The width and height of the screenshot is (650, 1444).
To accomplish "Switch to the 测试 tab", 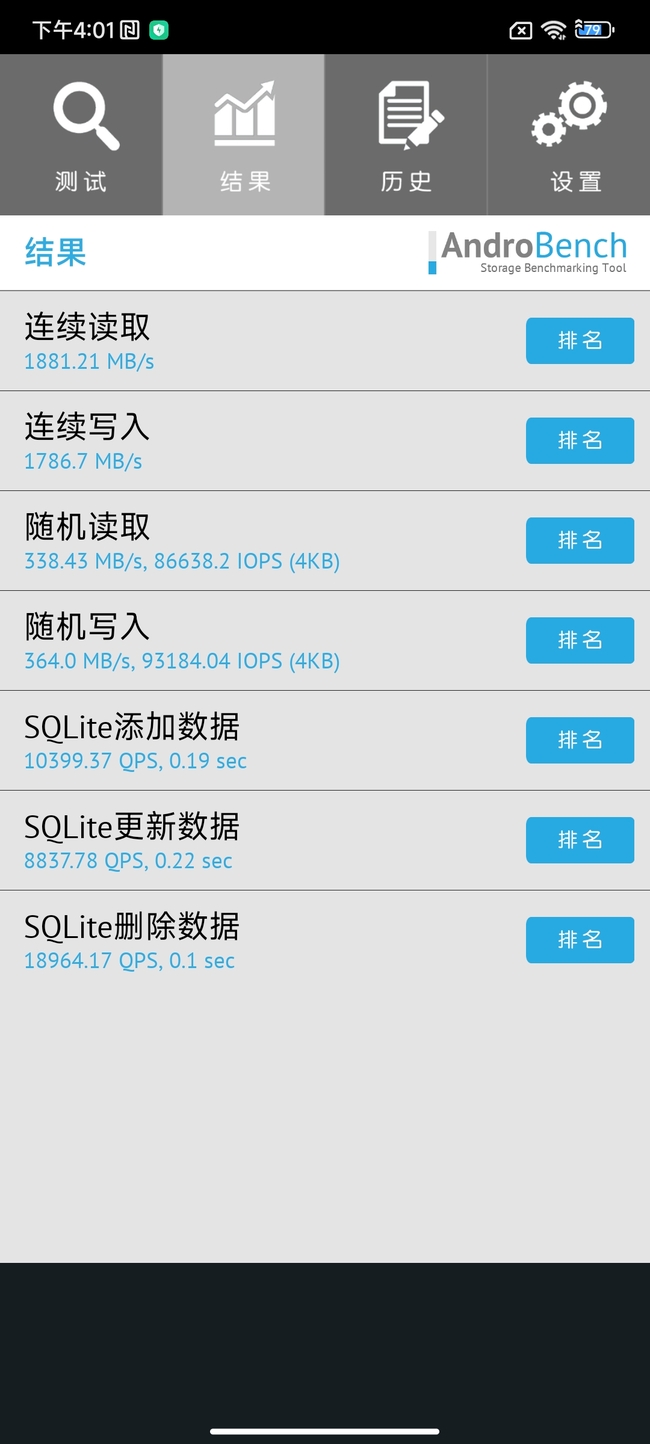I will pos(81,135).
